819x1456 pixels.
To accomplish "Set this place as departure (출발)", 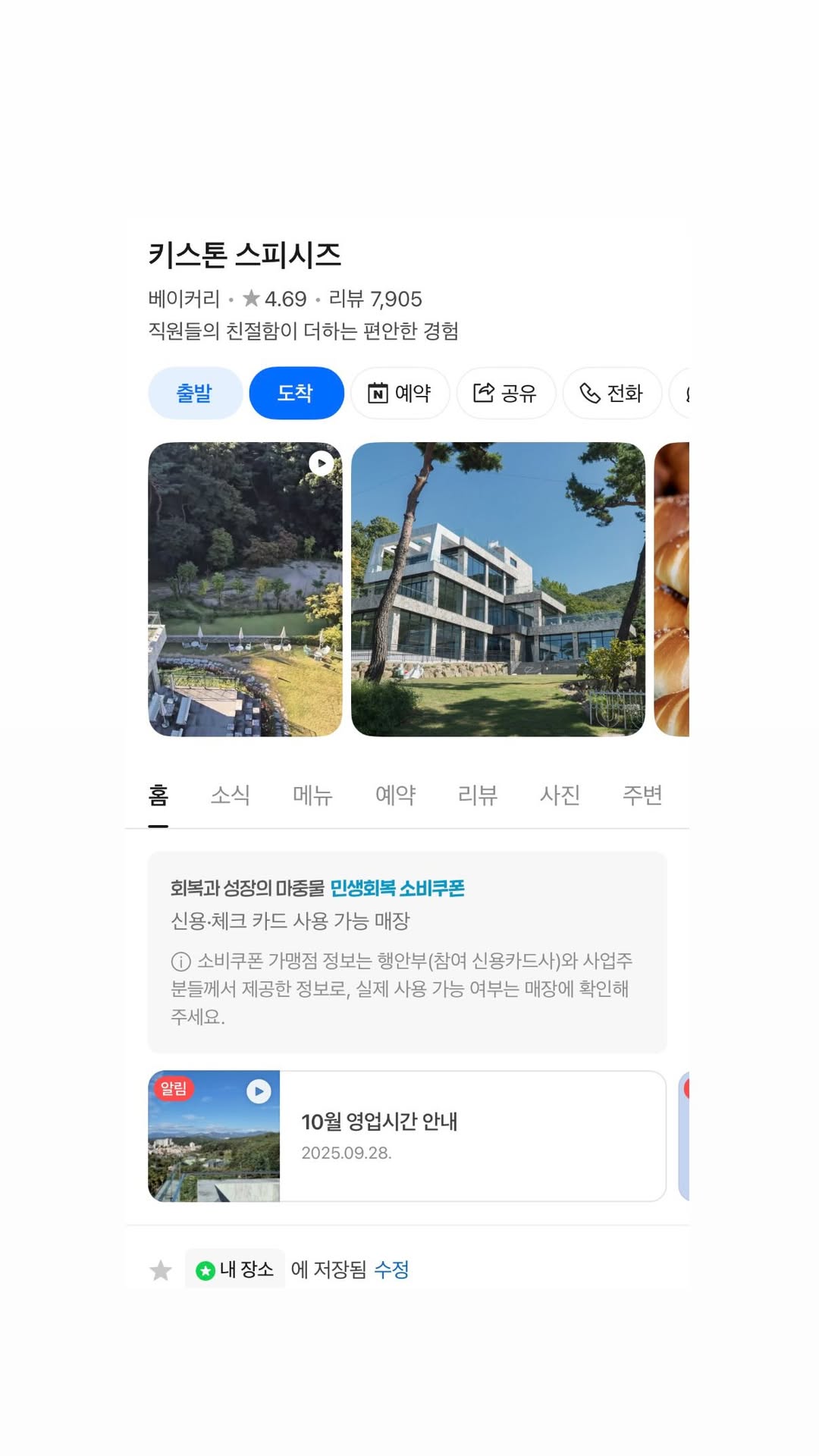I will (x=195, y=393).
